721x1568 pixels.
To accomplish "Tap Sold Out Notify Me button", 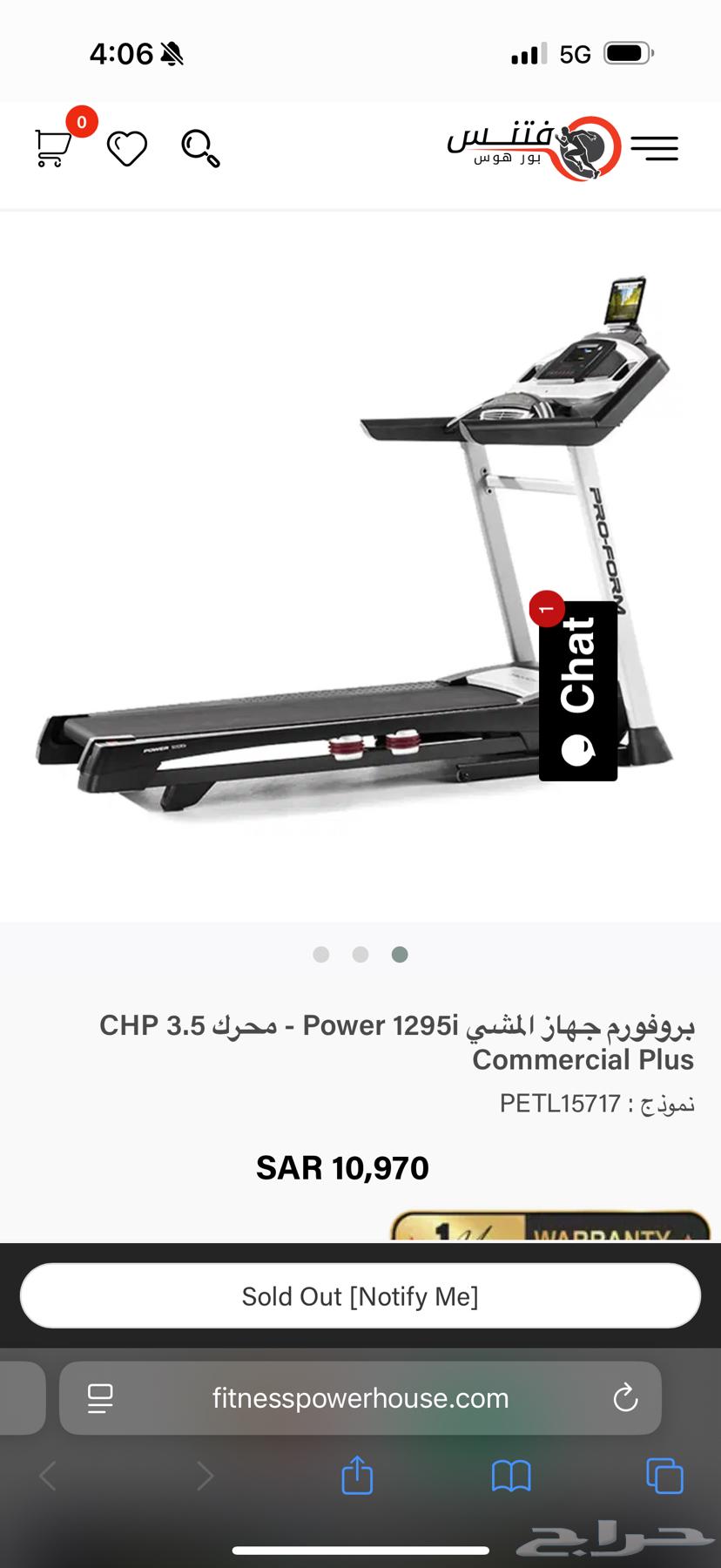I will [x=360, y=1295].
